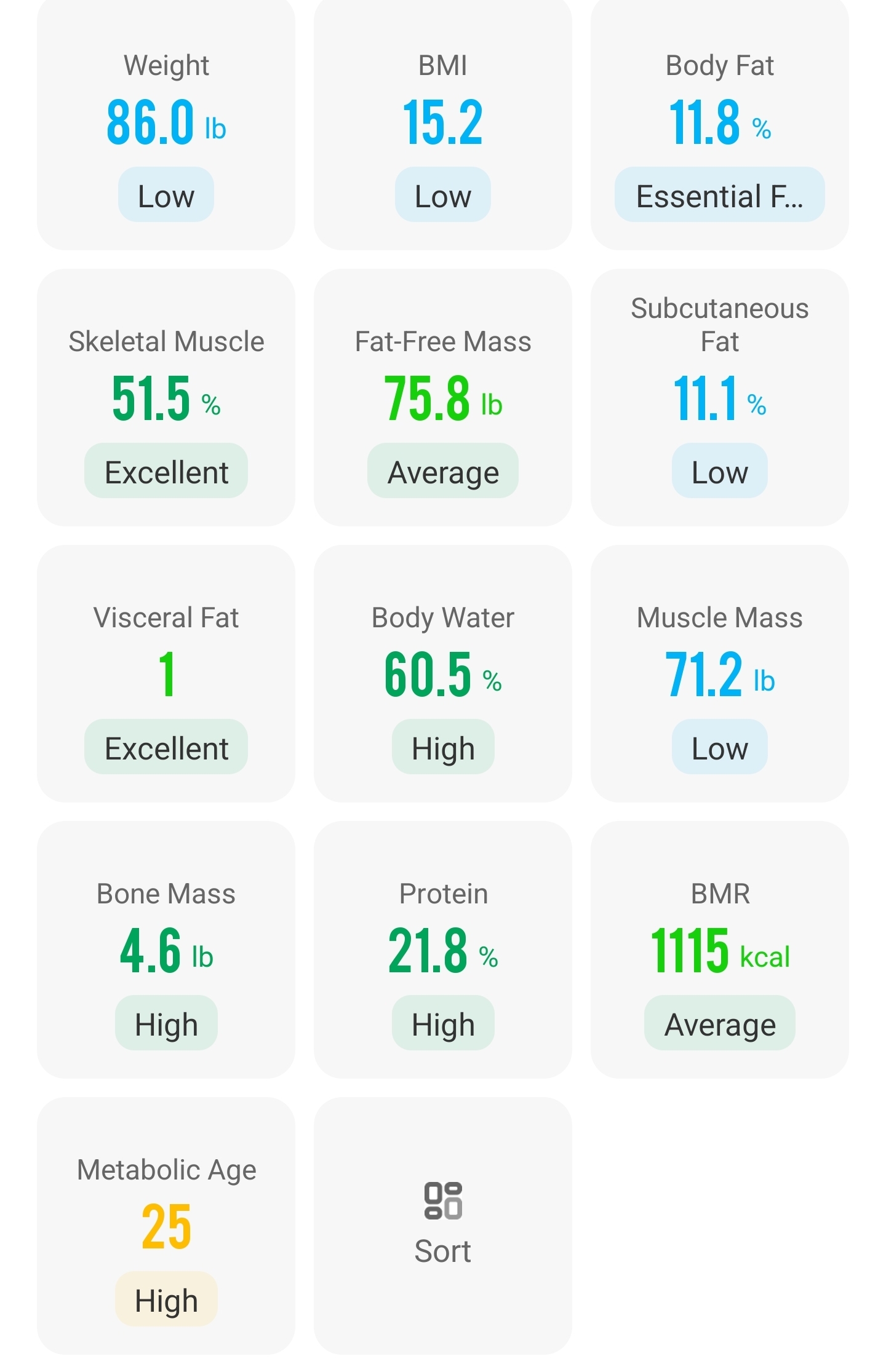This screenshot has height=1372, width=886.
Task: Check the Body Water card
Action: [x=442, y=674]
